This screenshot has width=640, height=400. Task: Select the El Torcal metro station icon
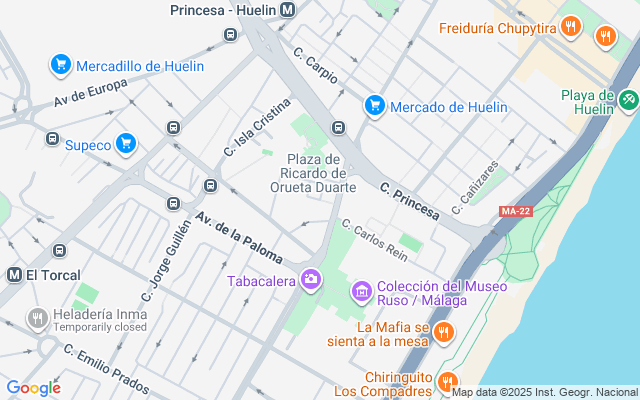15,275
